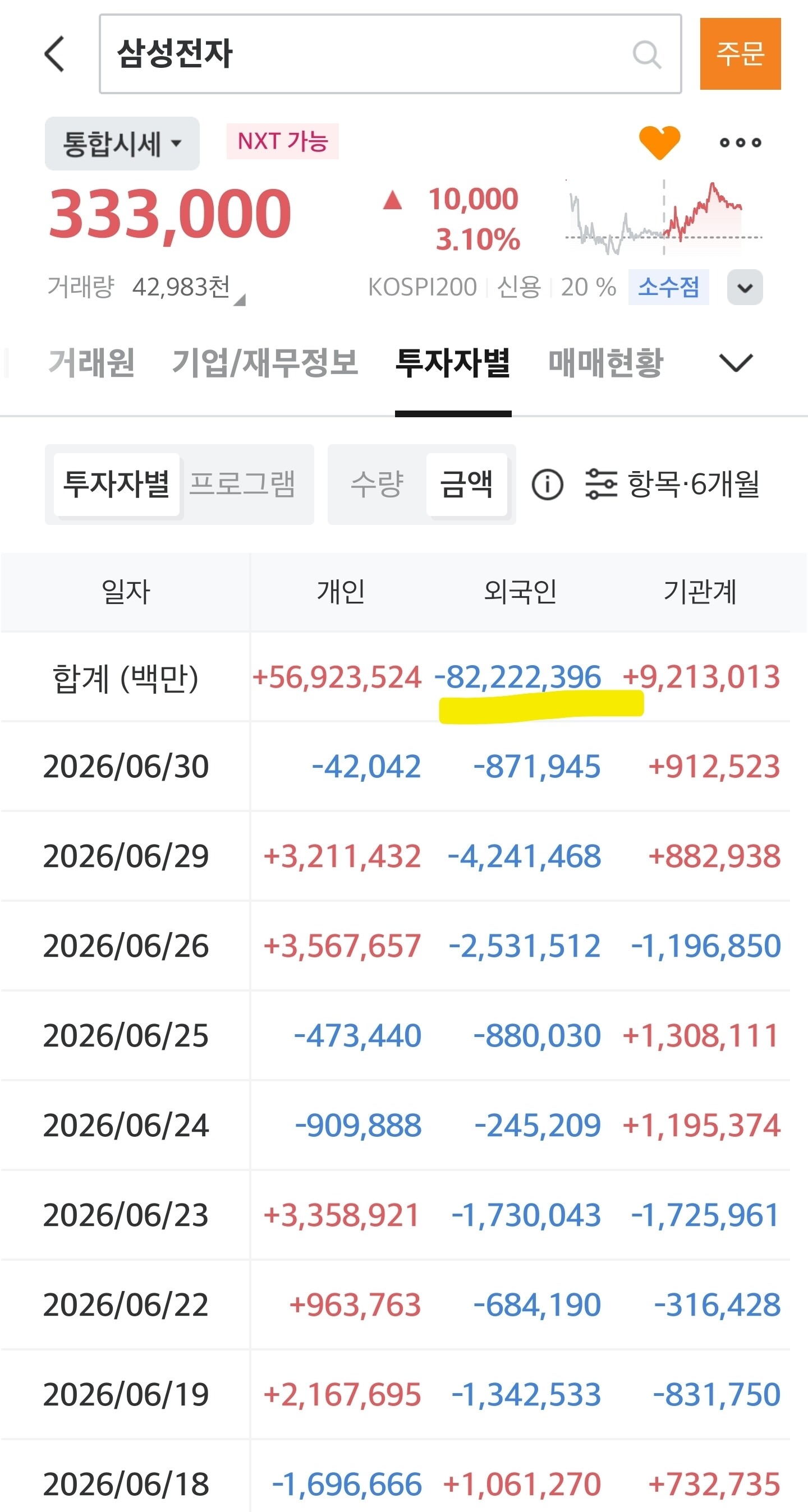The height and width of the screenshot is (1512, 808).
Task: Toggle the orange heart favorite icon
Action: tap(659, 142)
